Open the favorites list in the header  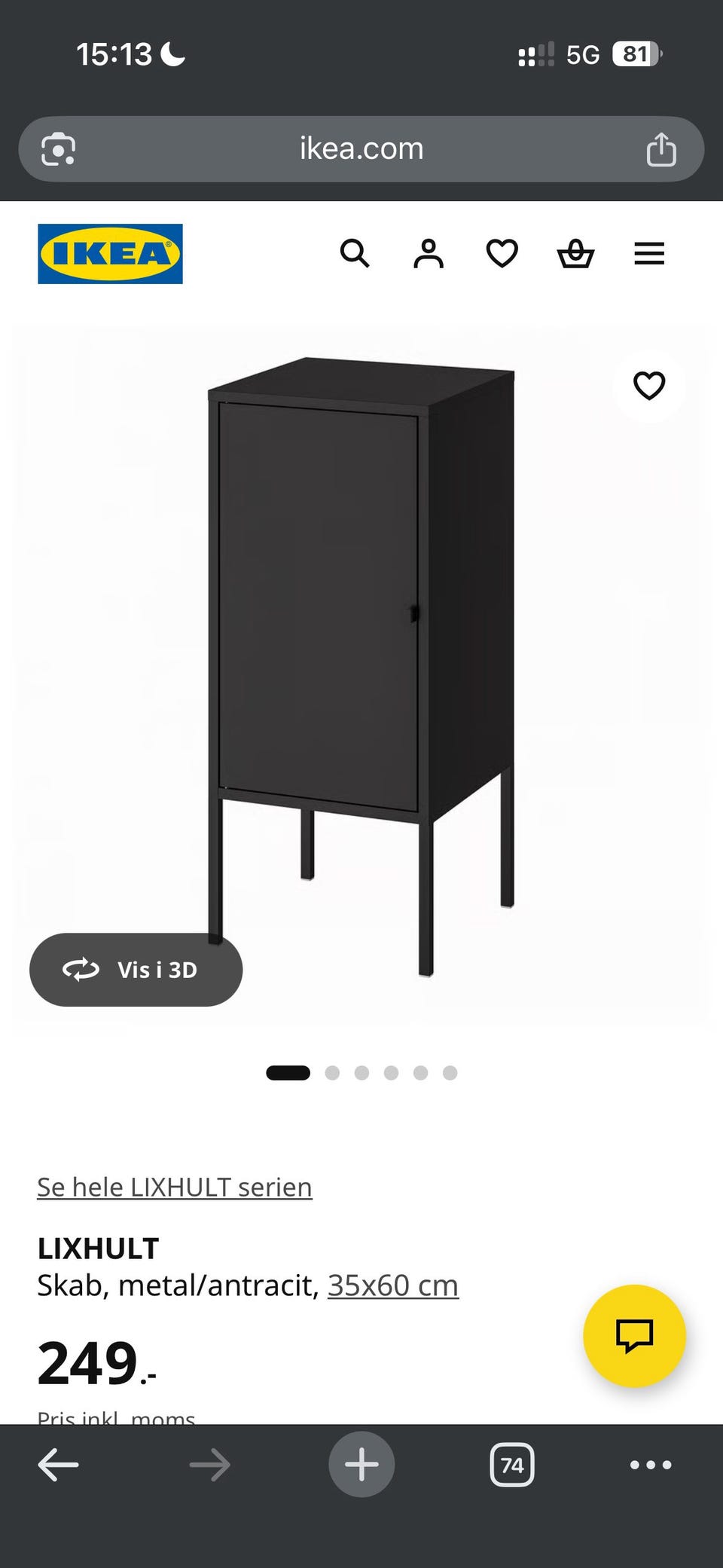pyautogui.click(x=502, y=254)
